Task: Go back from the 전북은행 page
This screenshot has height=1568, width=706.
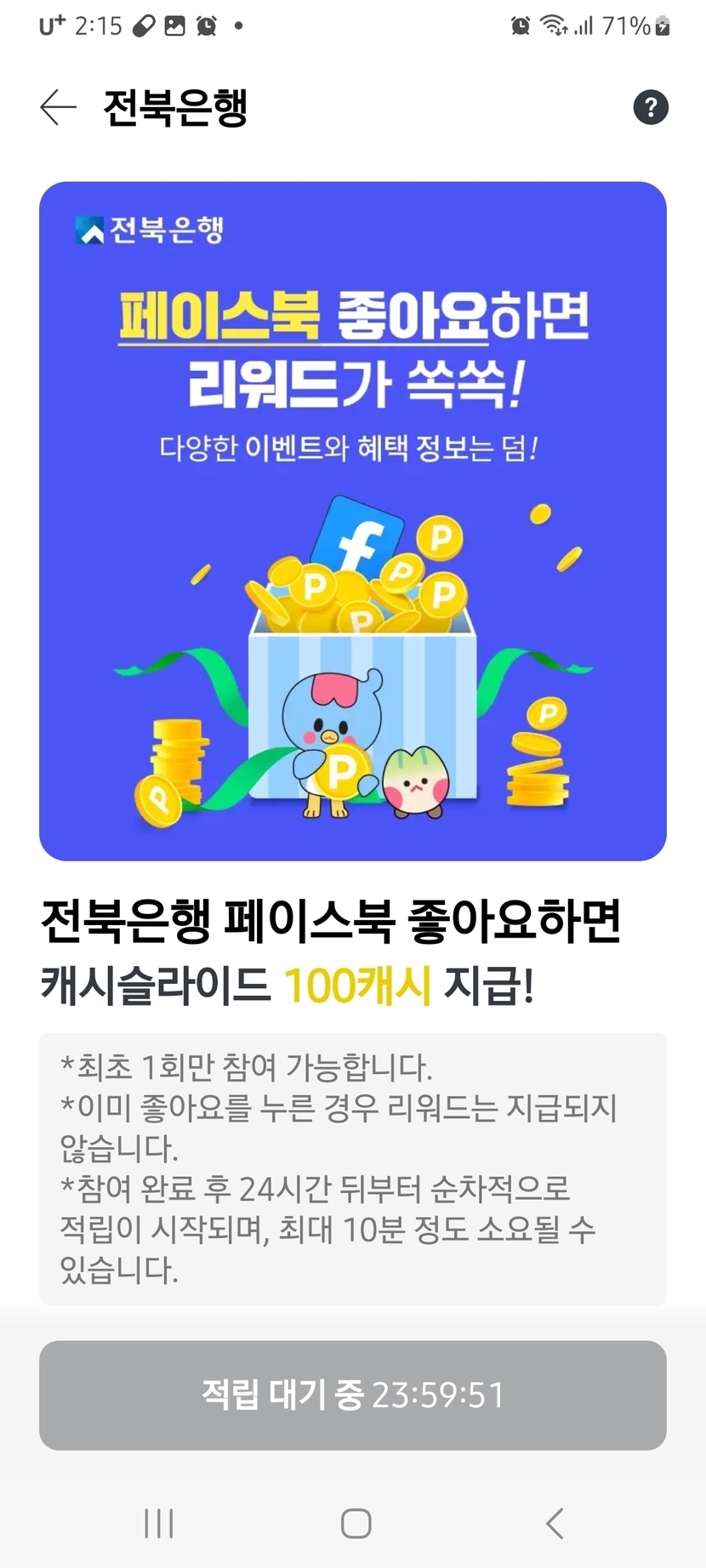Action: tap(58, 108)
